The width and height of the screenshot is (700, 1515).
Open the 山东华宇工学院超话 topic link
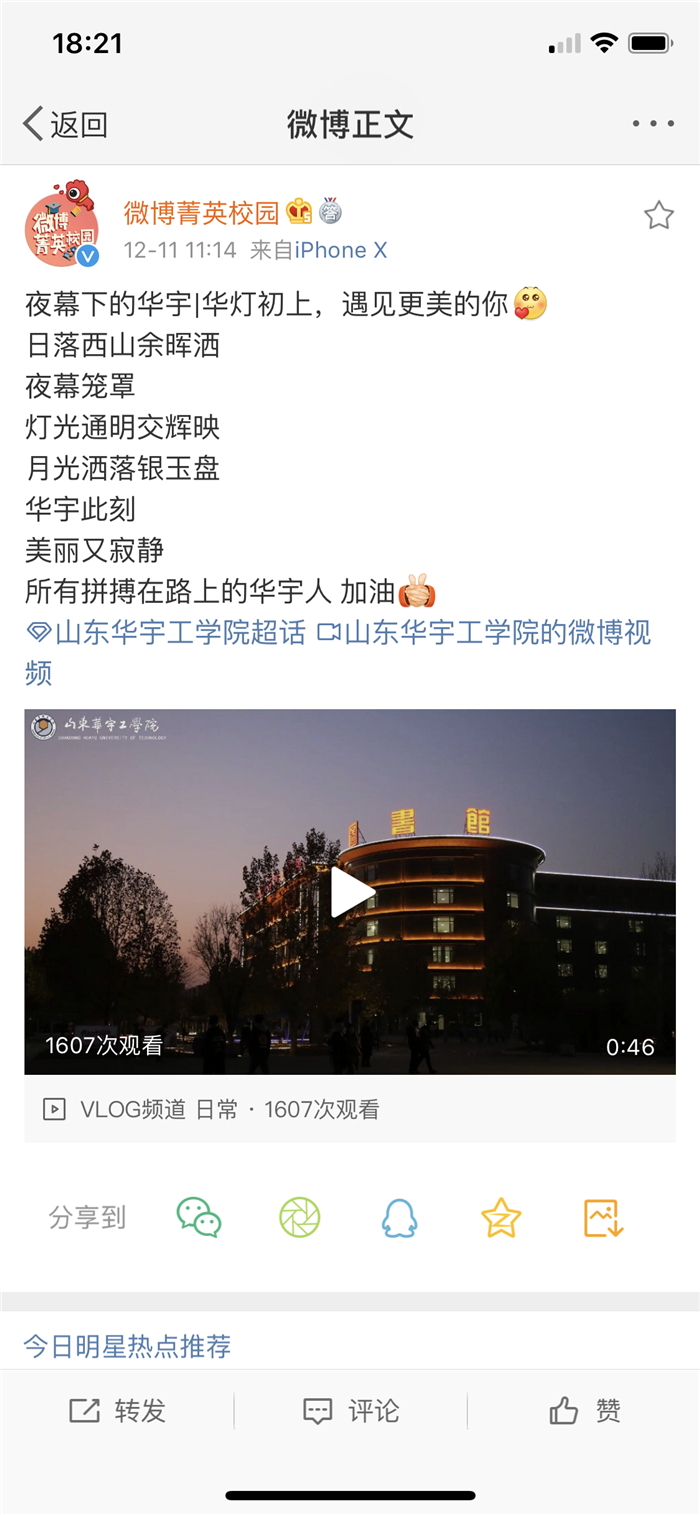pyautogui.click(x=167, y=633)
